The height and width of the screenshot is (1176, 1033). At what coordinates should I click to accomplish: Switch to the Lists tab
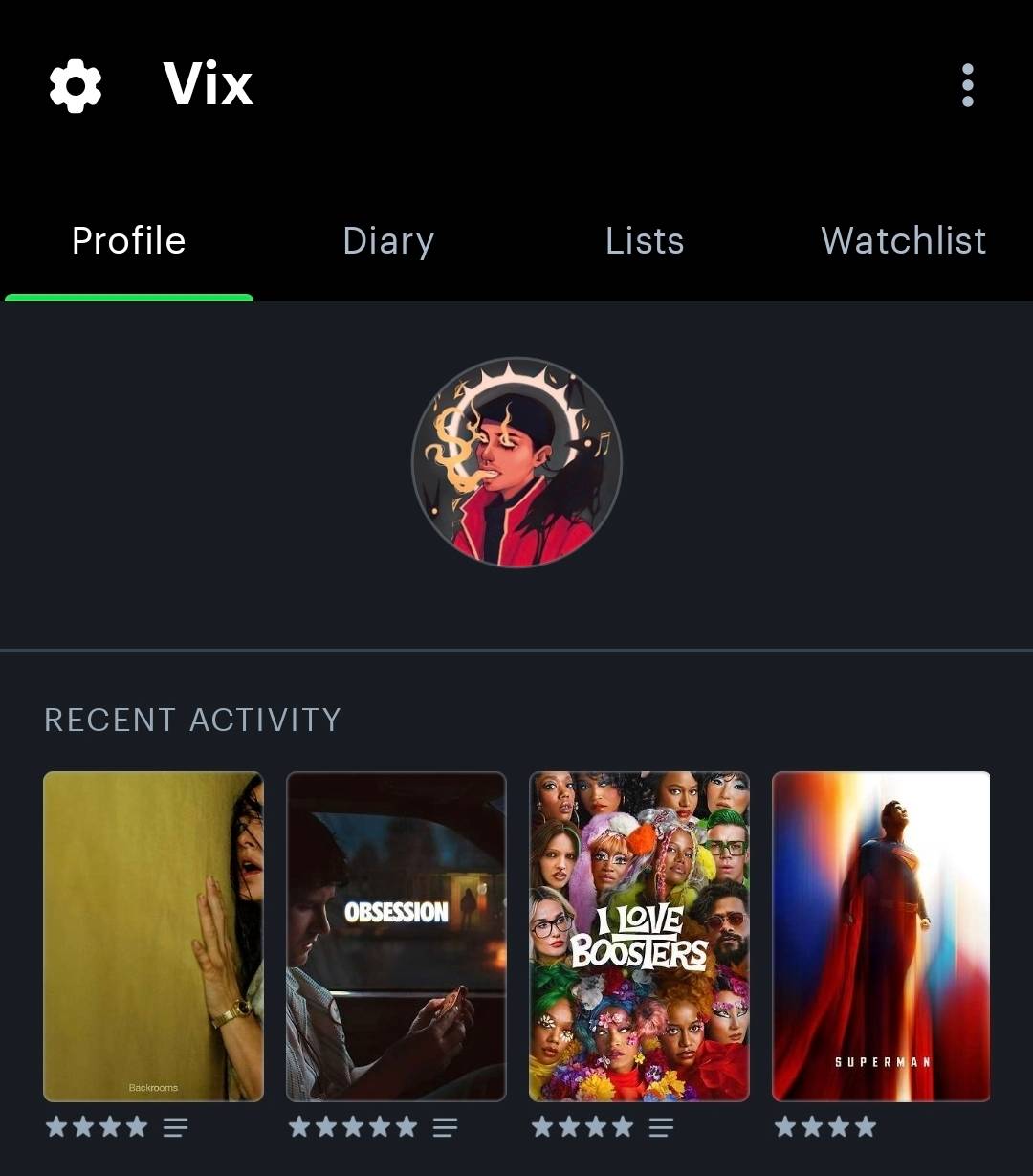(x=645, y=241)
